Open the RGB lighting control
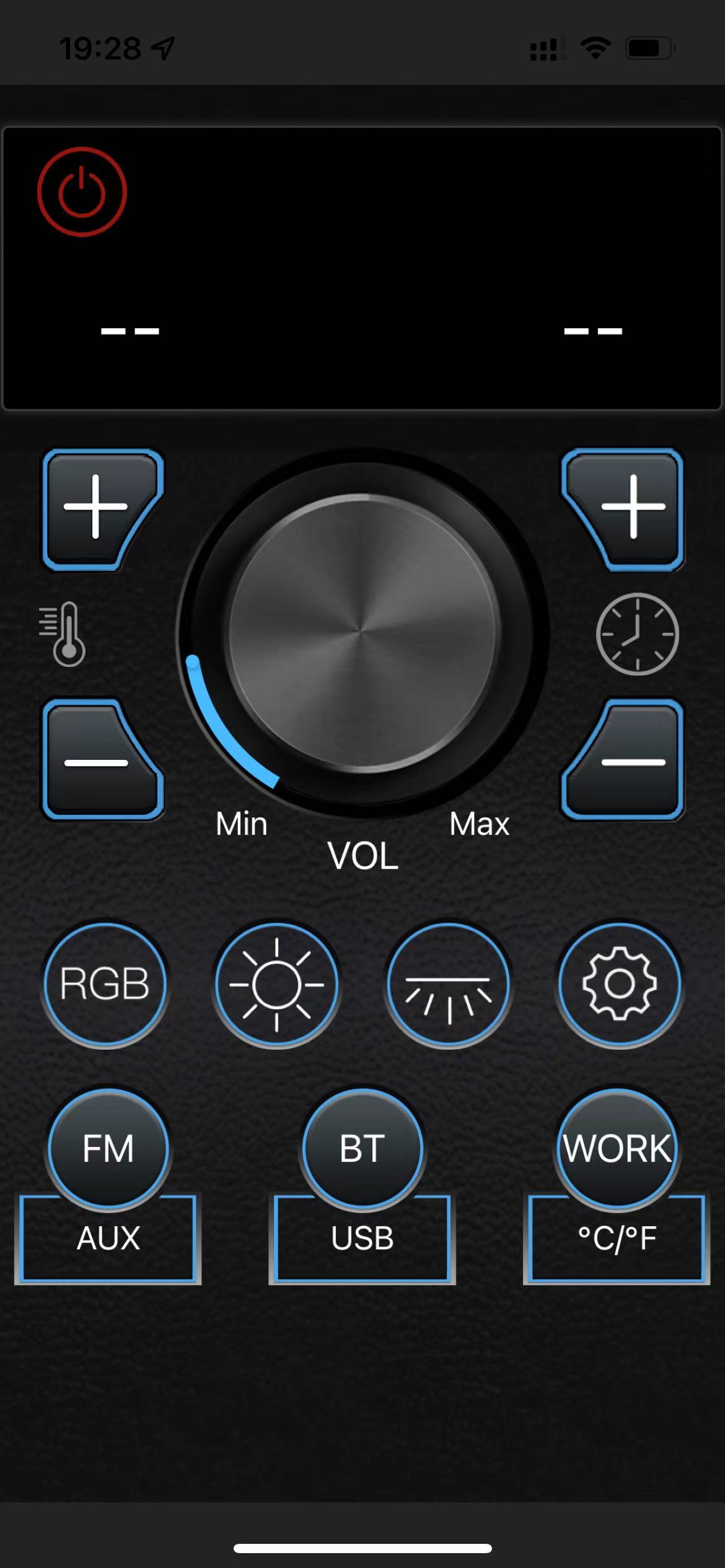 tap(105, 983)
